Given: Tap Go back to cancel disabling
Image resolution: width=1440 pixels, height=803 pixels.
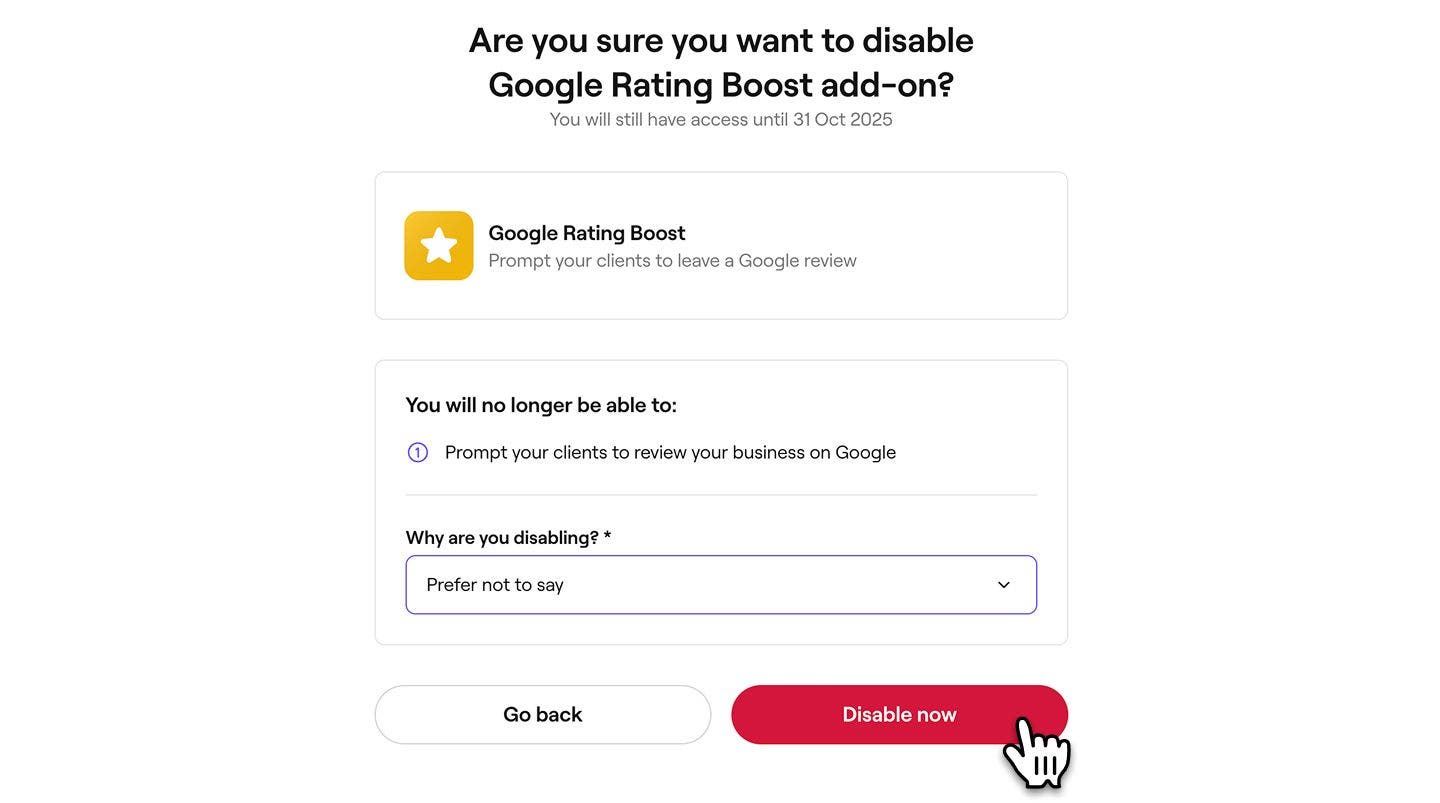Looking at the screenshot, I should pos(542,714).
